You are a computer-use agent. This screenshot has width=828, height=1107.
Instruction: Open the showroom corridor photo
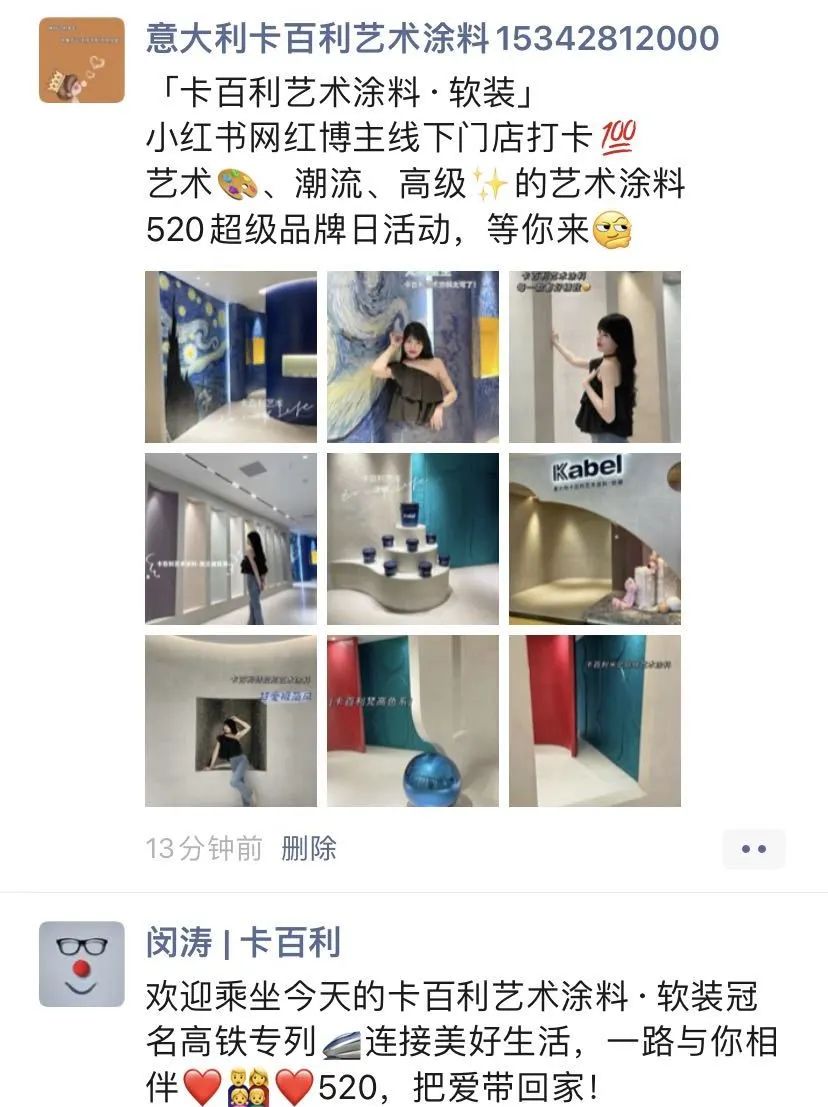tap(231, 539)
